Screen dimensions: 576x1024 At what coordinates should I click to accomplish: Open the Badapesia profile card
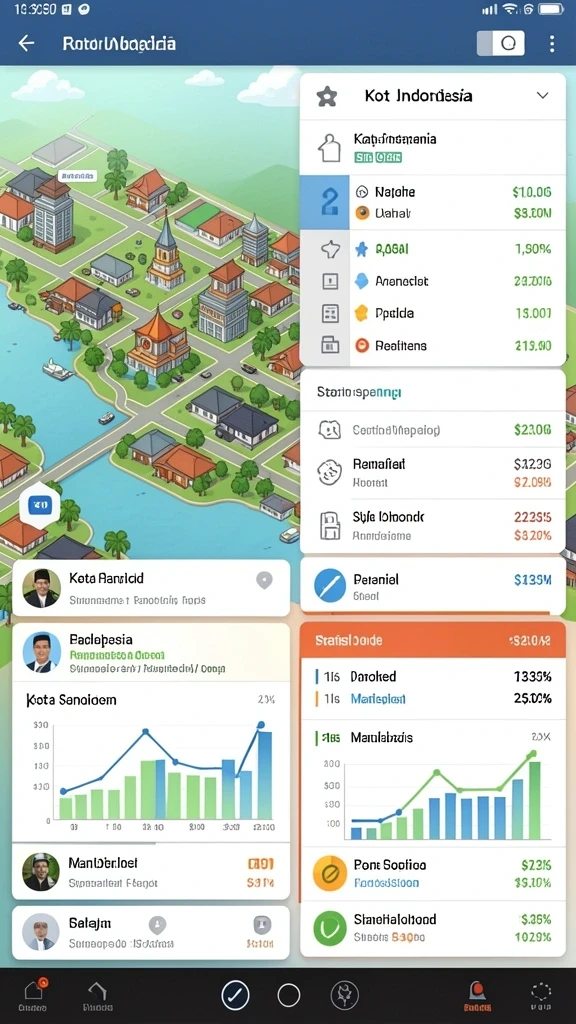click(x=151, y=652)
